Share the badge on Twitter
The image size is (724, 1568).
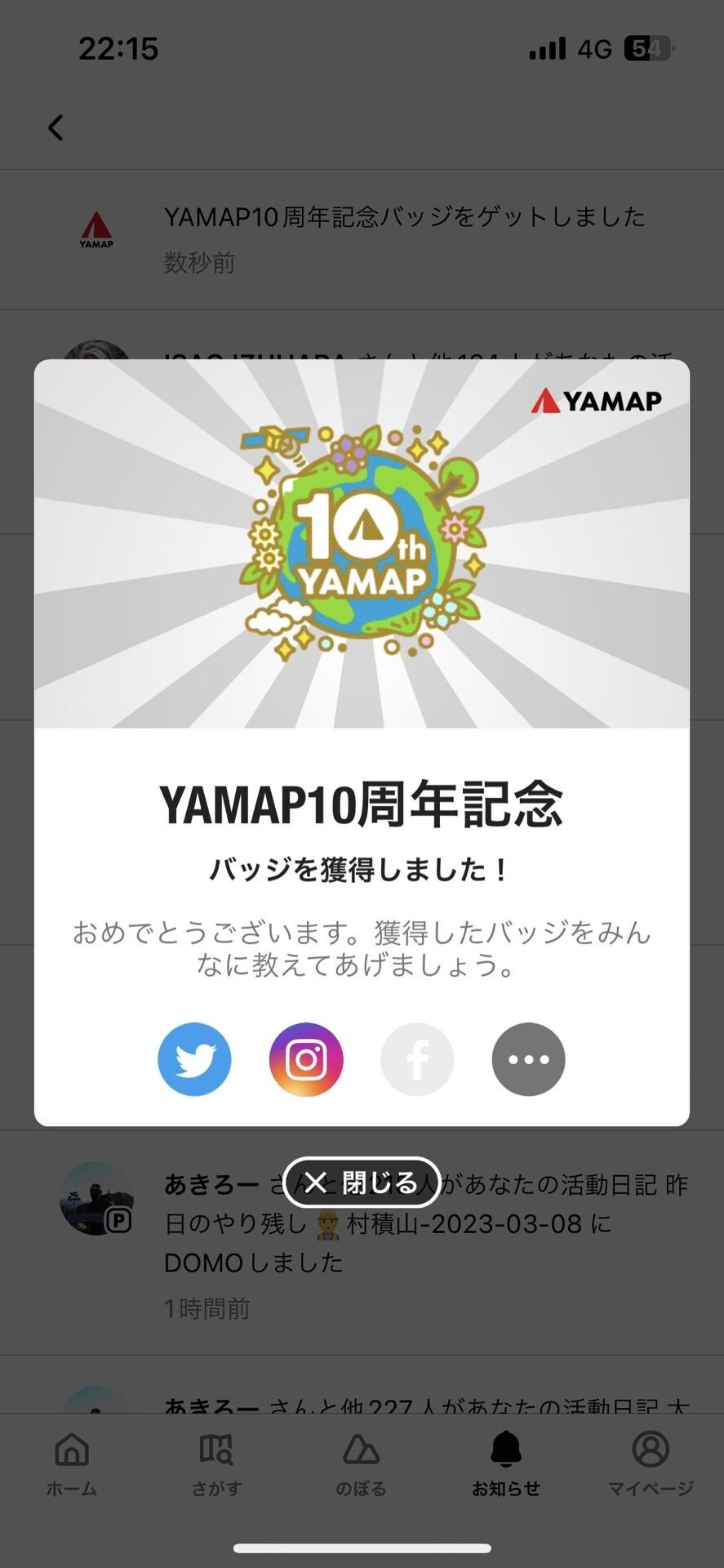194,1059
